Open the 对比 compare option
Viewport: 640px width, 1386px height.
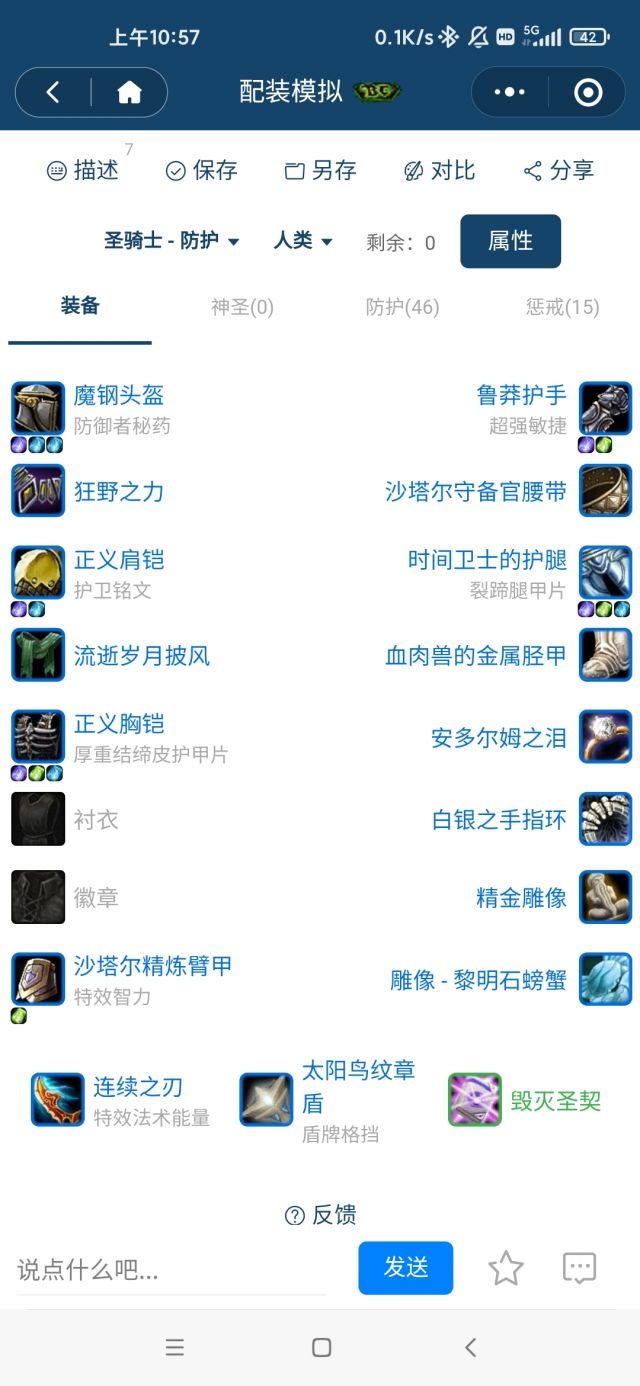[x=440, y=171]
